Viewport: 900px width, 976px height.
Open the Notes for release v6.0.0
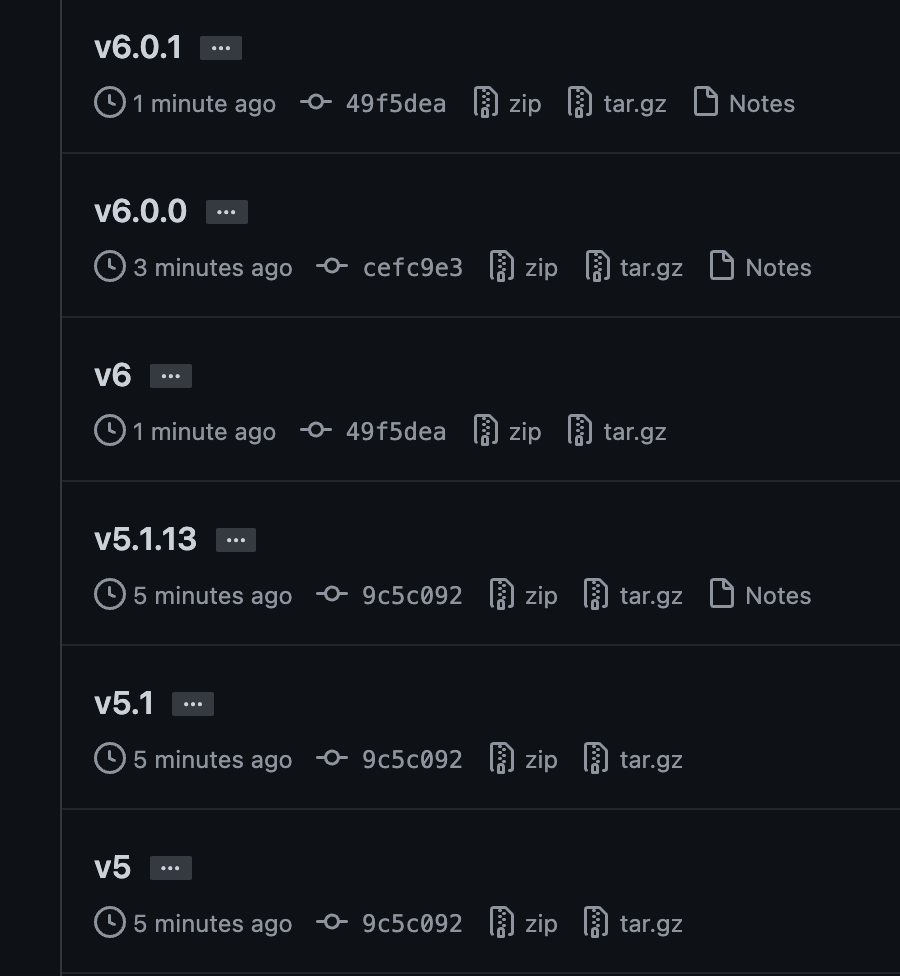pyautogui.click(x=778, y=267)
